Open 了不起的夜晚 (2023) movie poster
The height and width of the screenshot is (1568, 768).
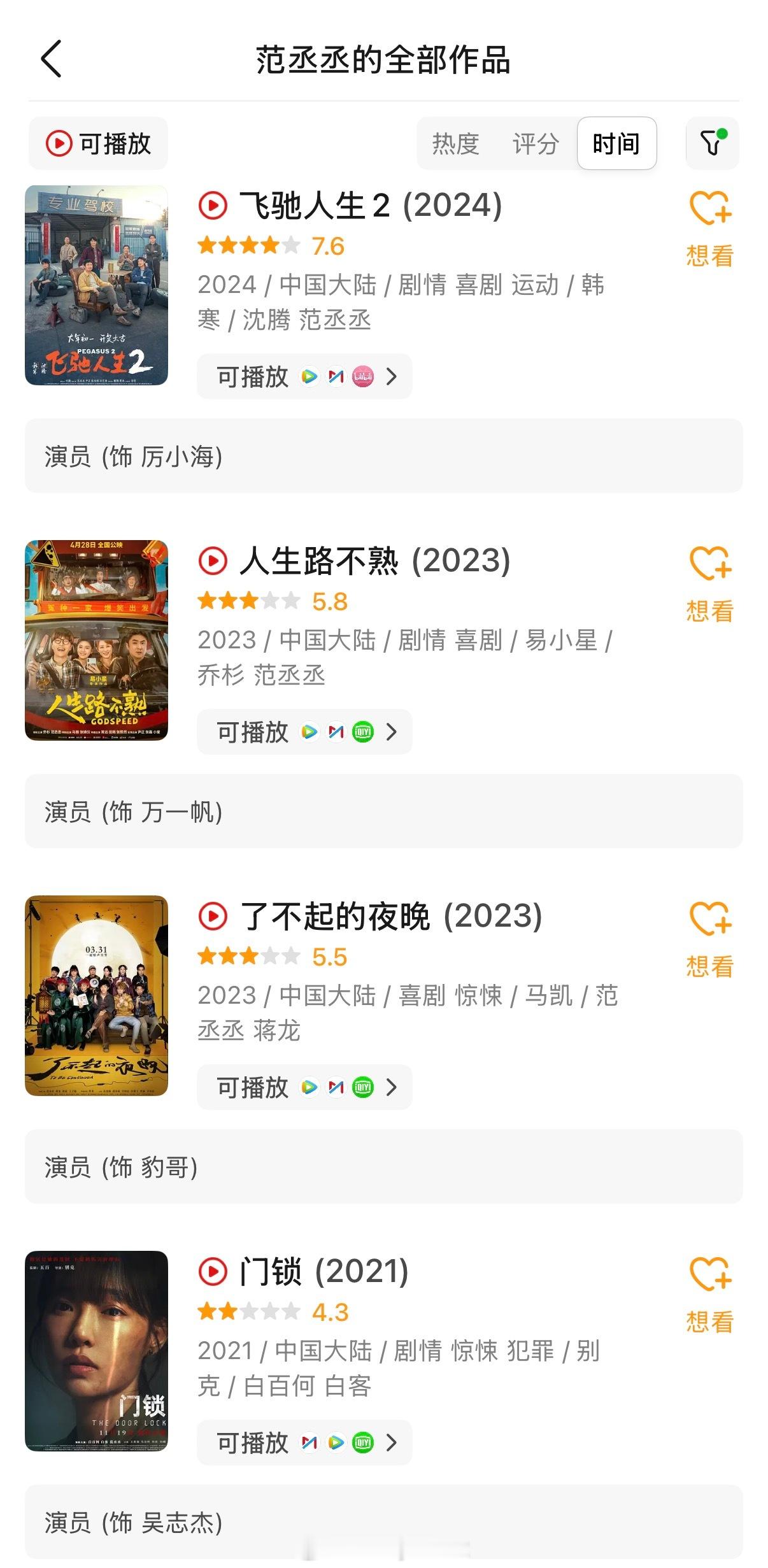coord(97,995)
